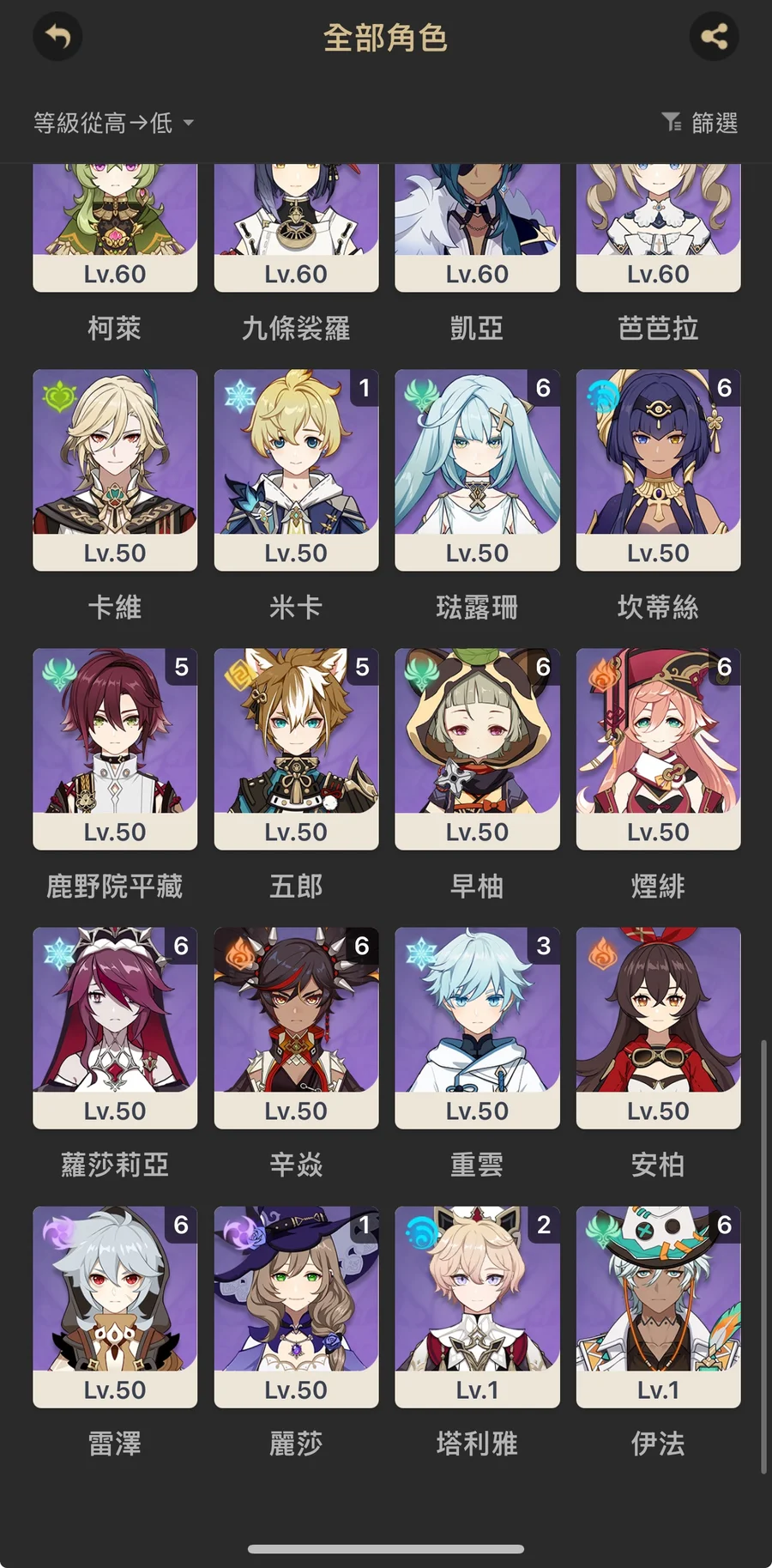Share the character list
Screen dimensions: 772x1568
click(714, 37)
